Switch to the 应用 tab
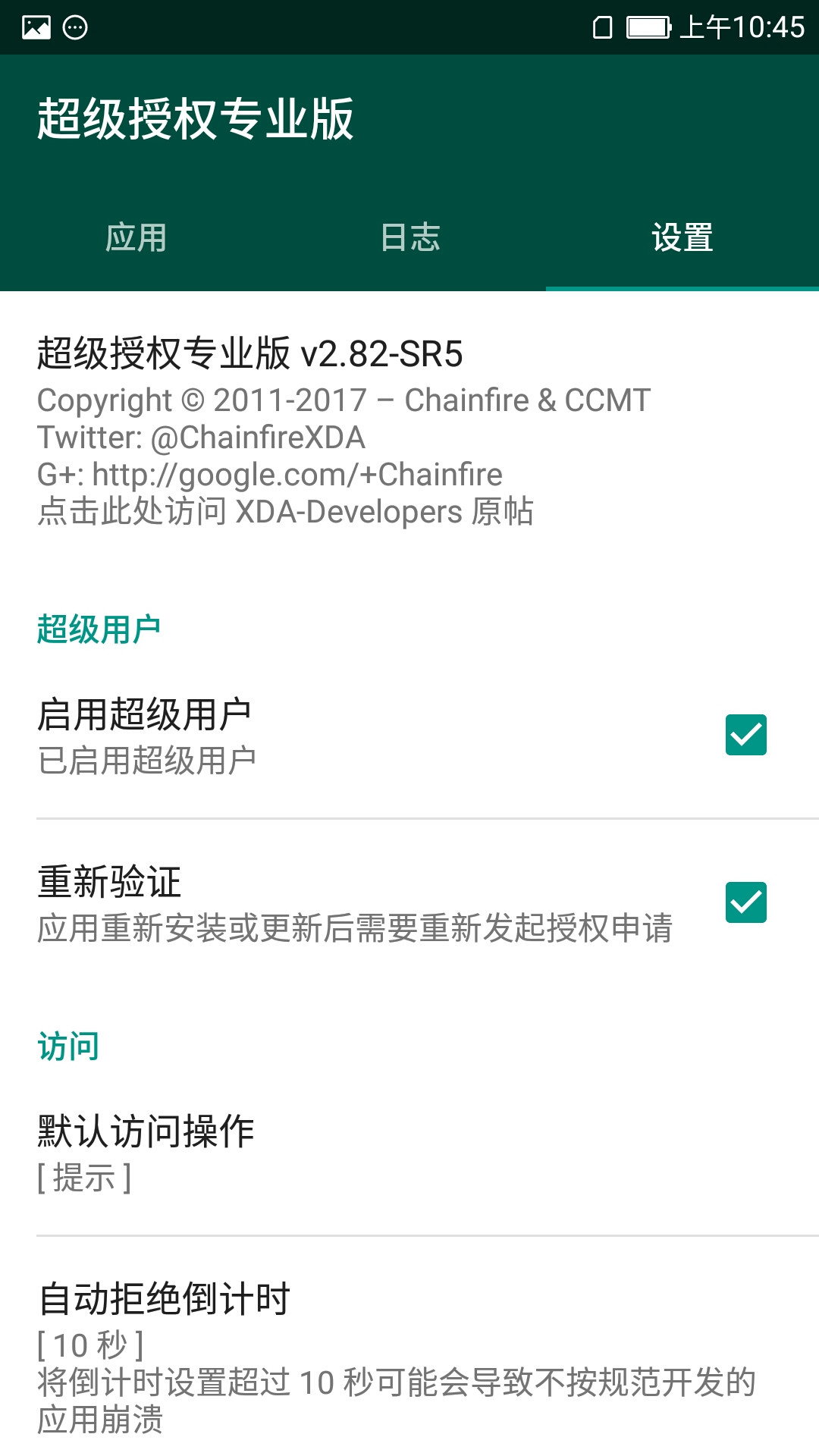 [136, 238]
